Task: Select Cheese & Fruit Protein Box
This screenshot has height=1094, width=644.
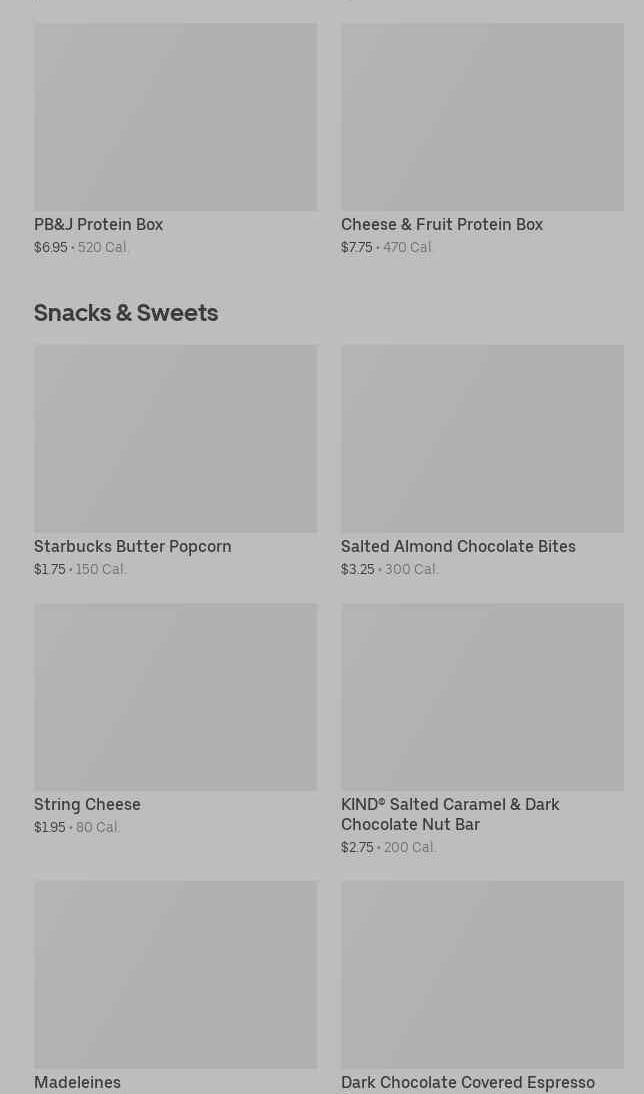Action: [x=482, y=139]
